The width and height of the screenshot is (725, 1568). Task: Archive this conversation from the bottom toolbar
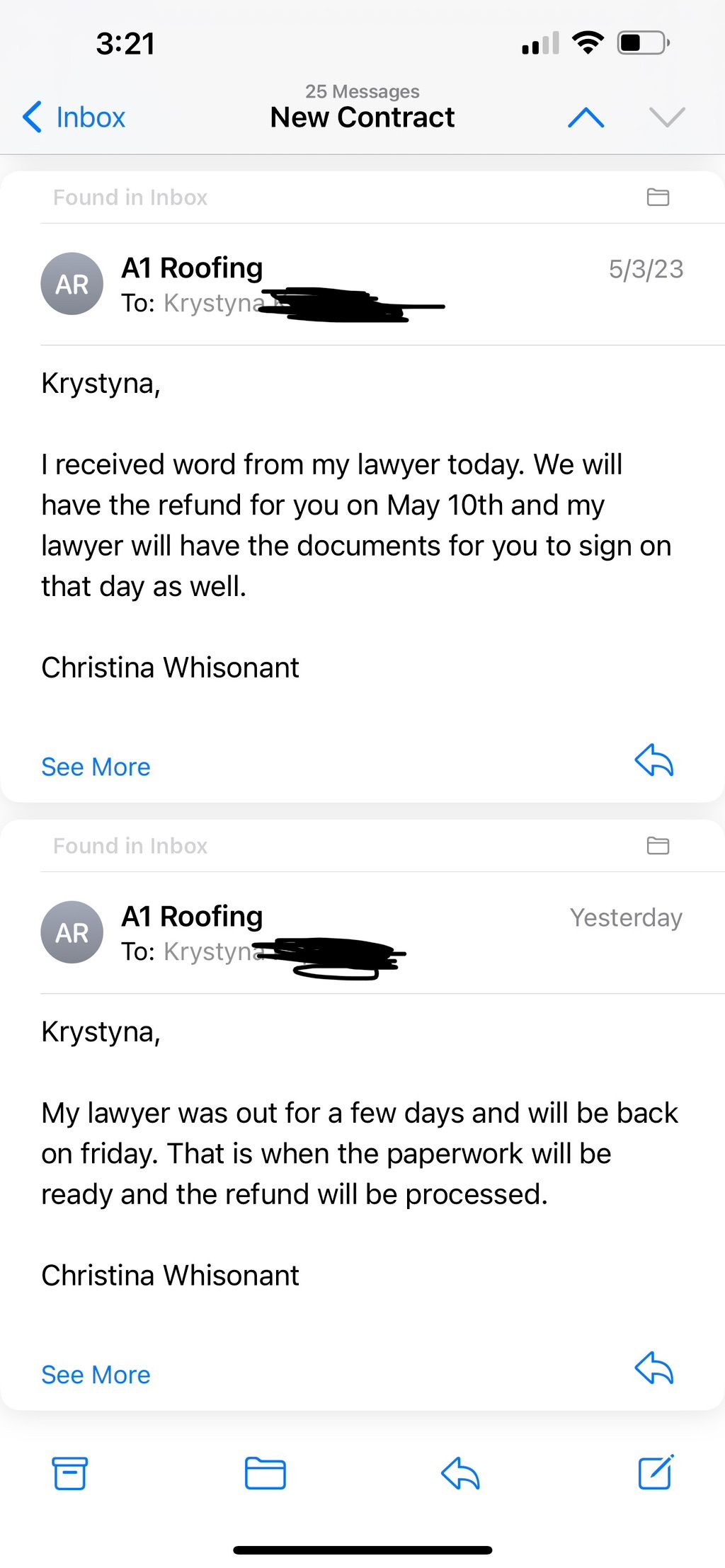(x=70, y=1473)
